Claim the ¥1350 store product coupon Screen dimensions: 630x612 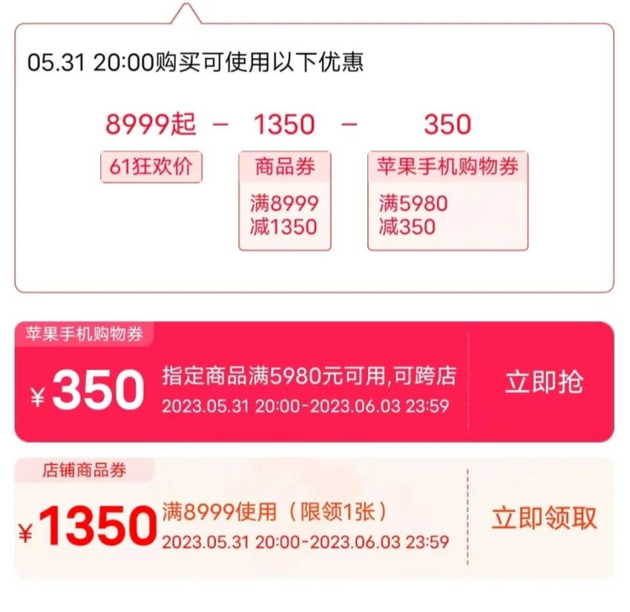point(543,518)
